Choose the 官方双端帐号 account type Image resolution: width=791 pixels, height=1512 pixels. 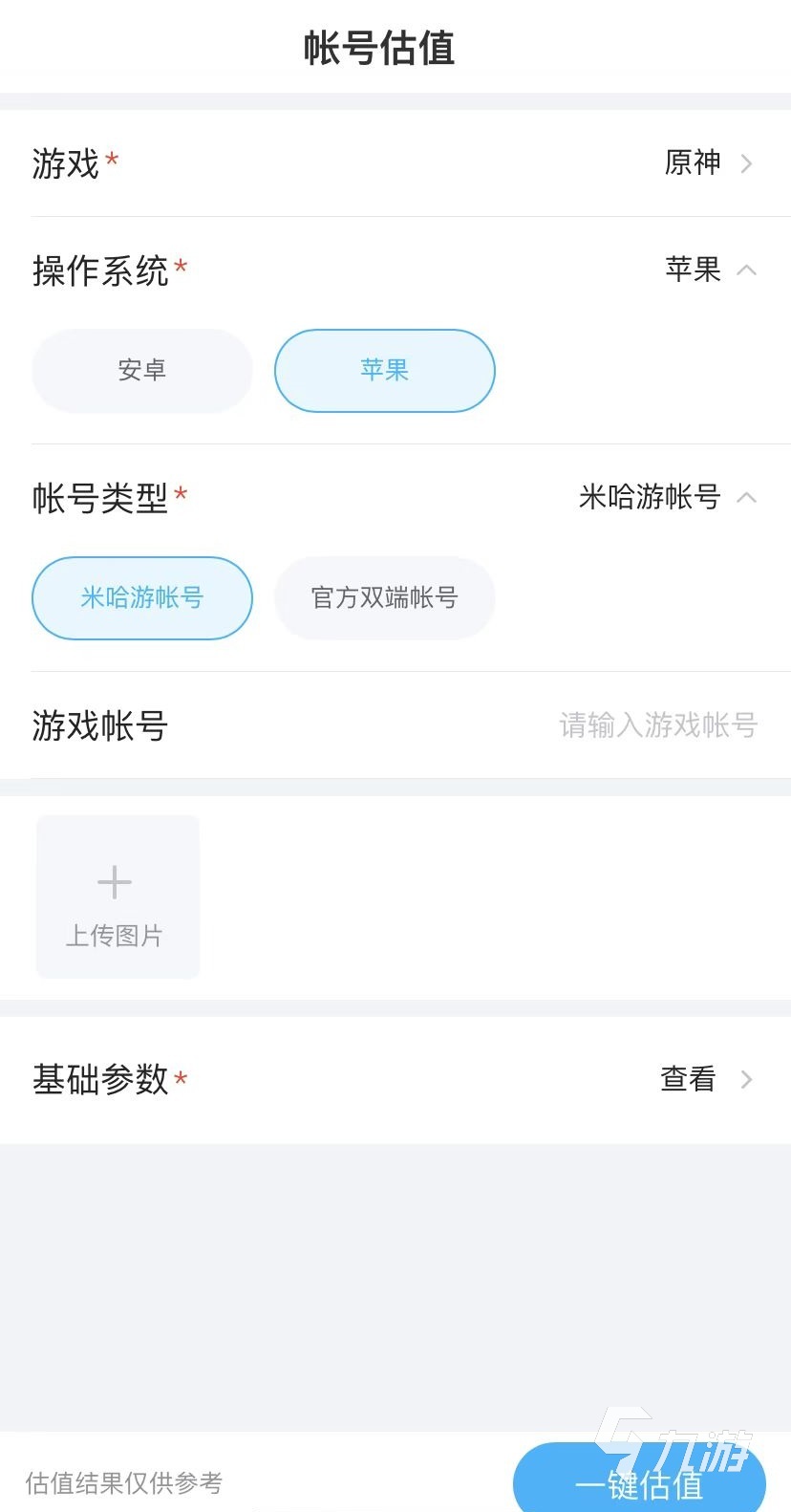tap(384, 598)
